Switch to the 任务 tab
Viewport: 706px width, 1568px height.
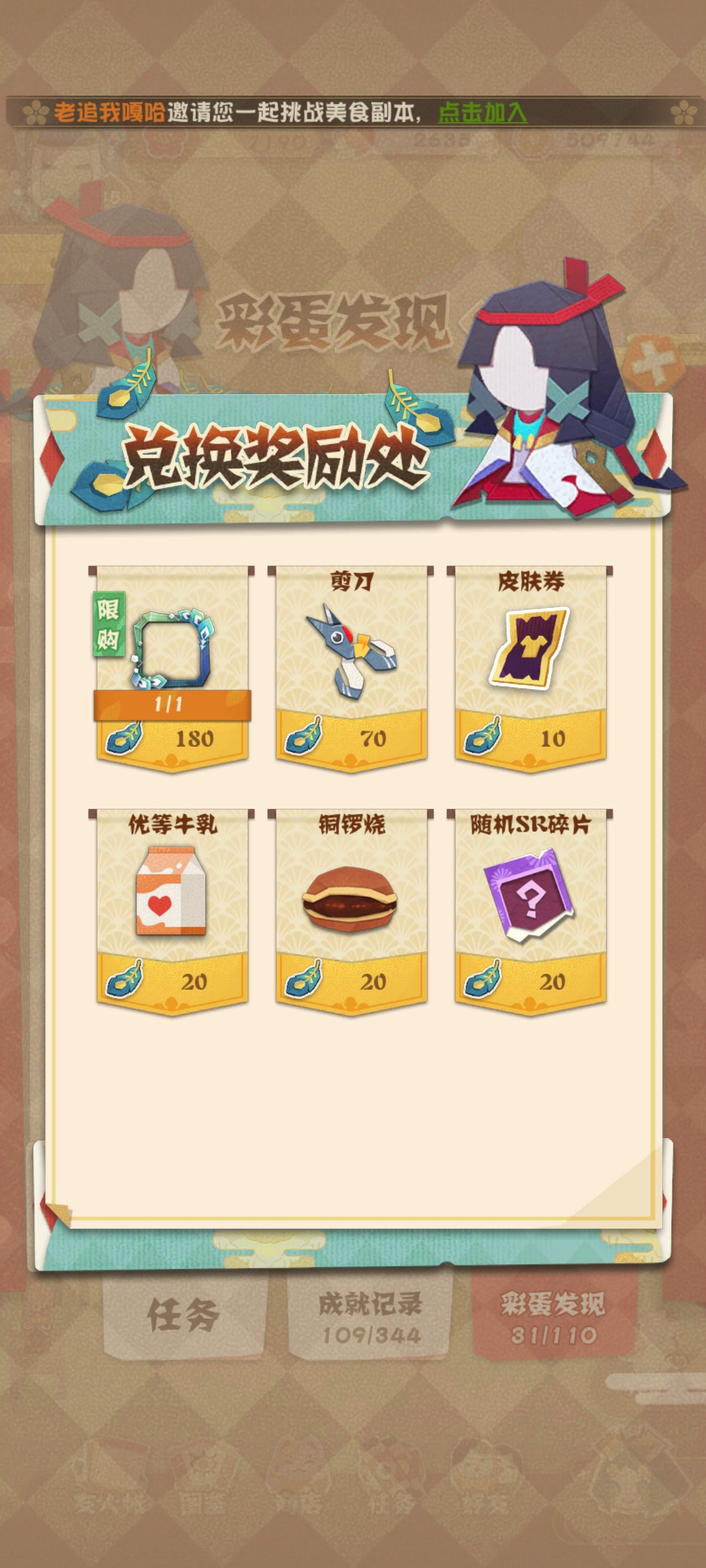(x=184, y=1315)
